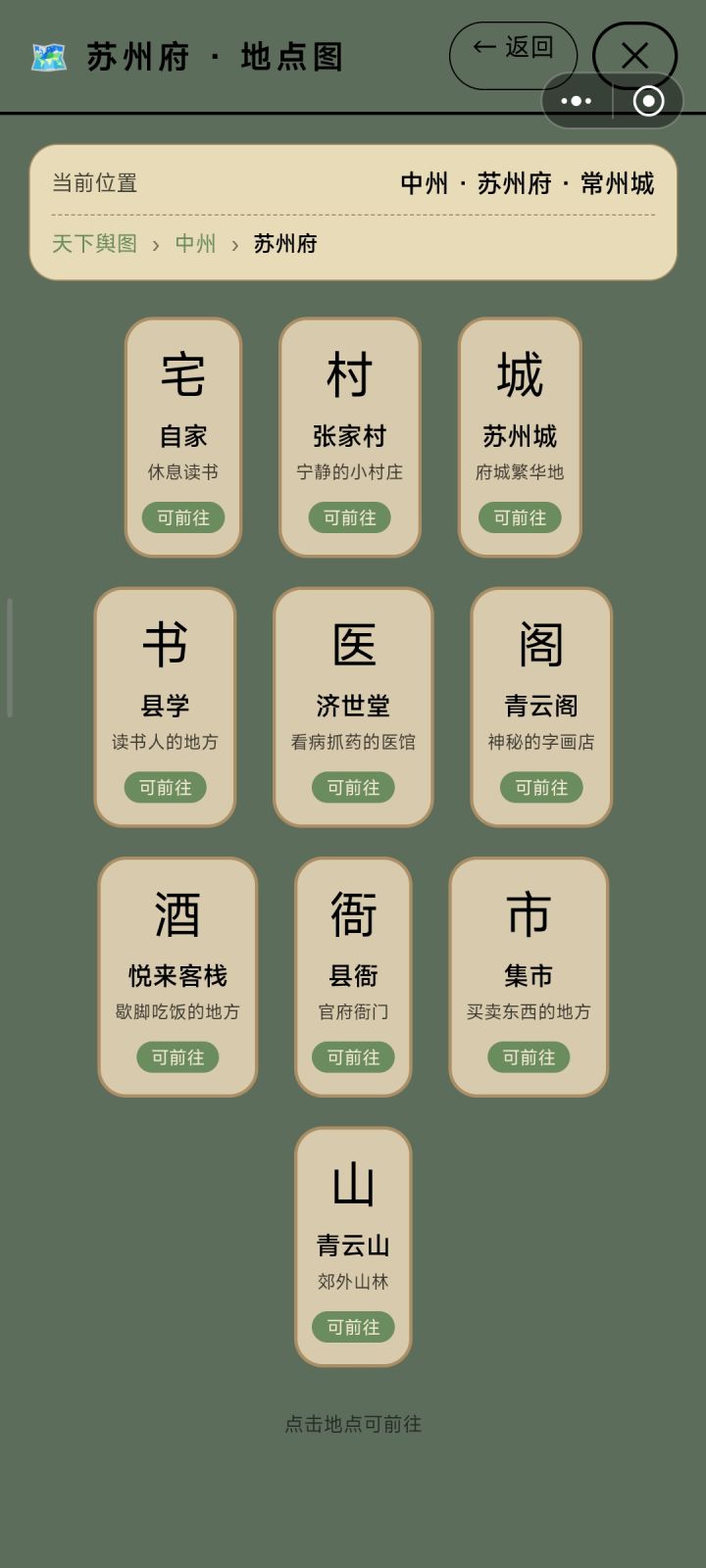
Task: Close the map view with the X button
Action: [x=634, y=56]
